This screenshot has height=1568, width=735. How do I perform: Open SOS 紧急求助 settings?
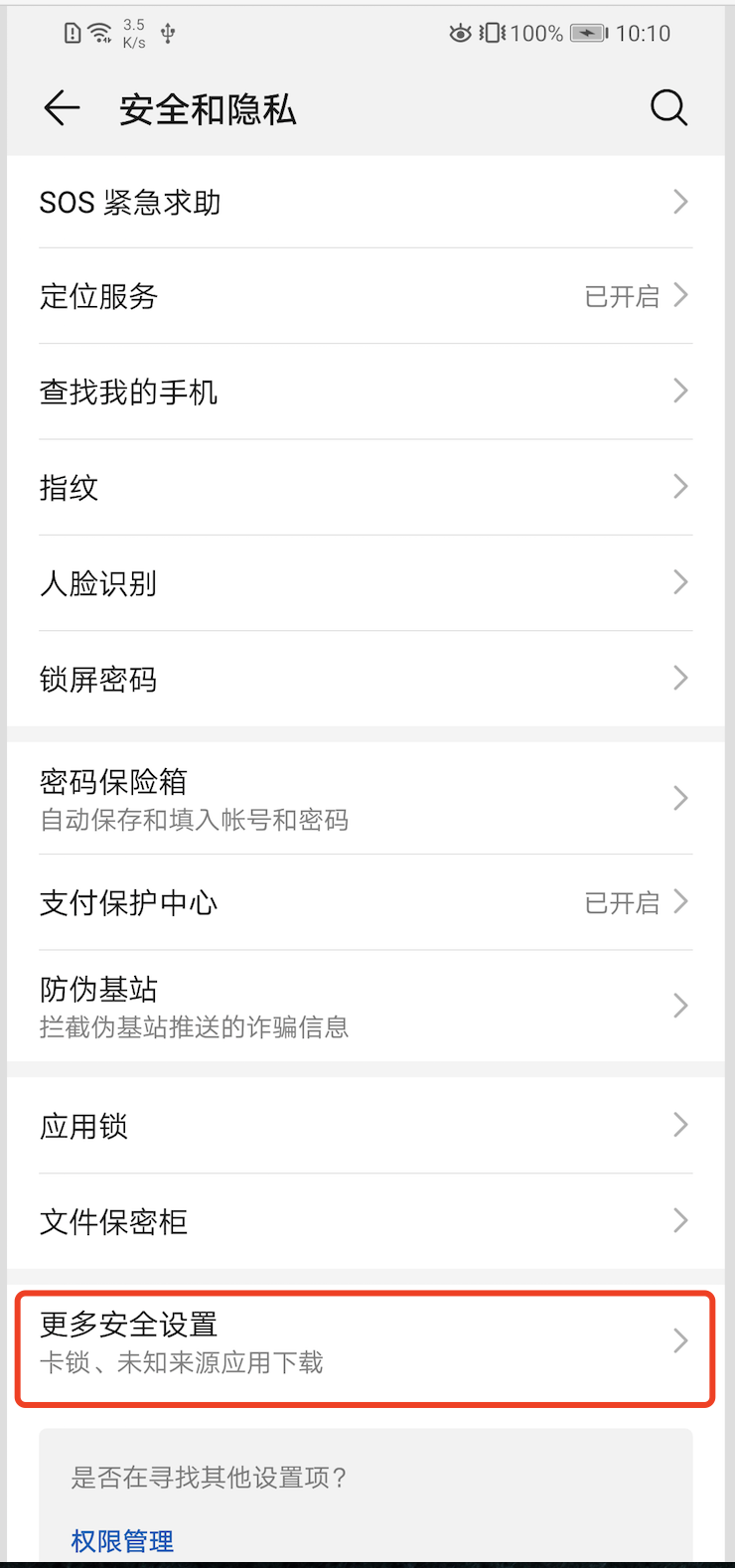pyautogui.click(x=366, y=203)
